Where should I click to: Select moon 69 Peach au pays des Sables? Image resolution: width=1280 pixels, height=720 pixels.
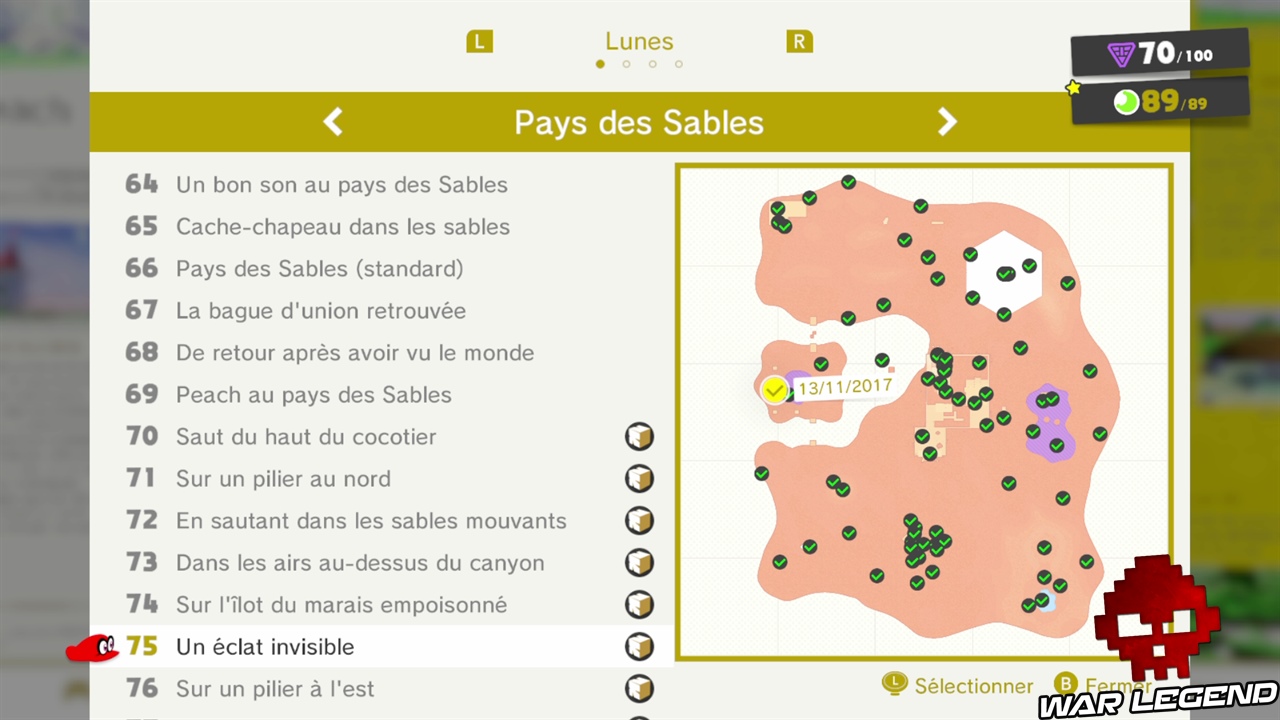[313, 395]
